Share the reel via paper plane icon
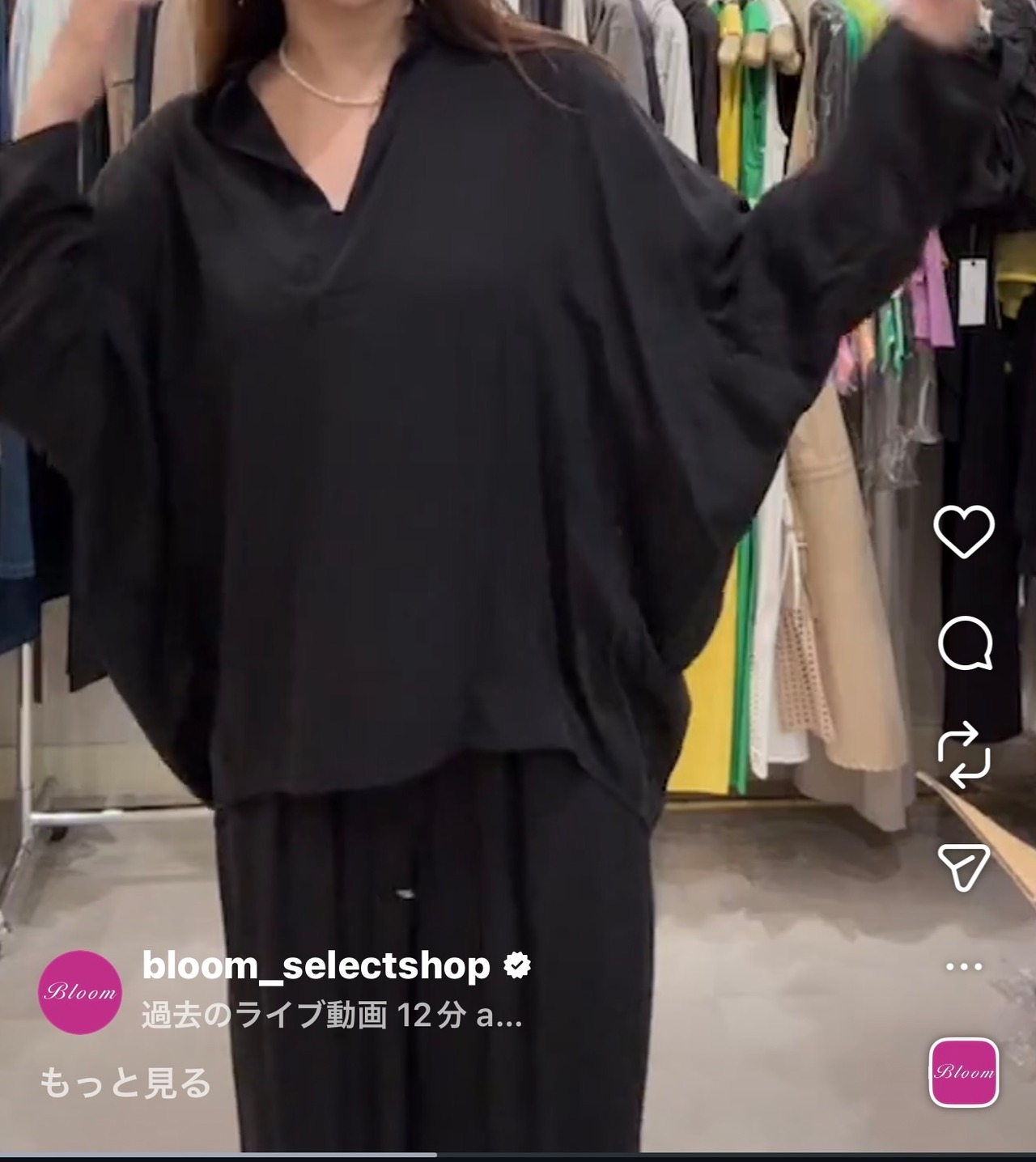Image resolution: width=1036 pixels, height=1162 pixels. pos(964,867)
